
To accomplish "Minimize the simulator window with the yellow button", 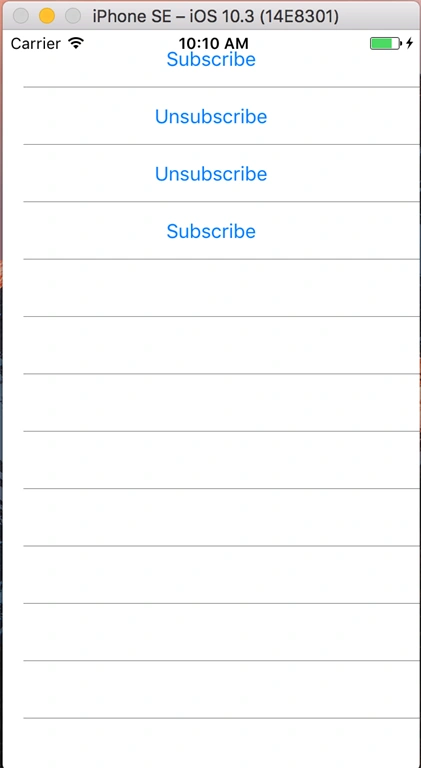I will pyautogui.click(x=47, y=16).
